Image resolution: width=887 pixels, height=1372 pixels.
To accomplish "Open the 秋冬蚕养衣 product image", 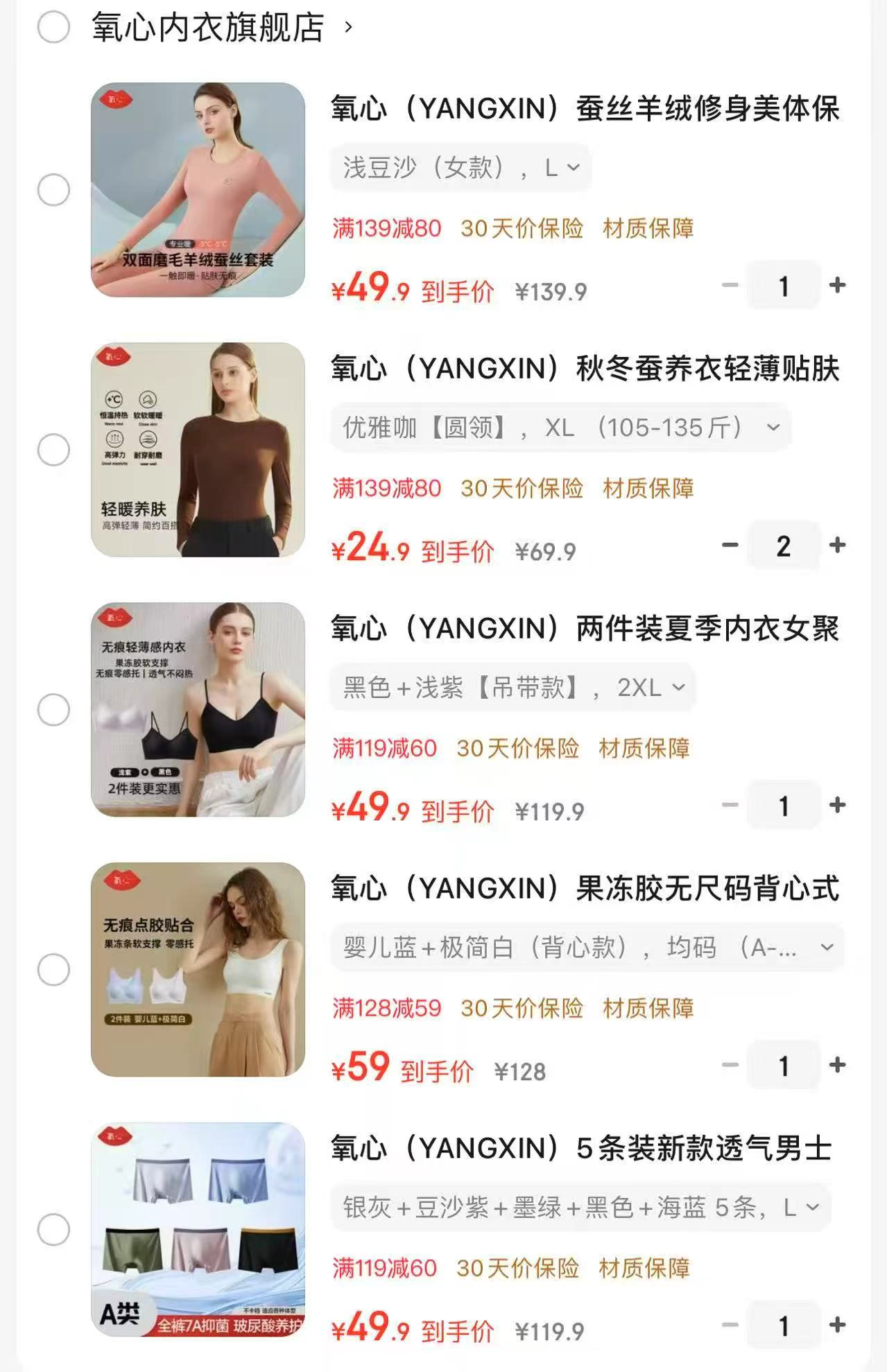I will pos(198,449).
